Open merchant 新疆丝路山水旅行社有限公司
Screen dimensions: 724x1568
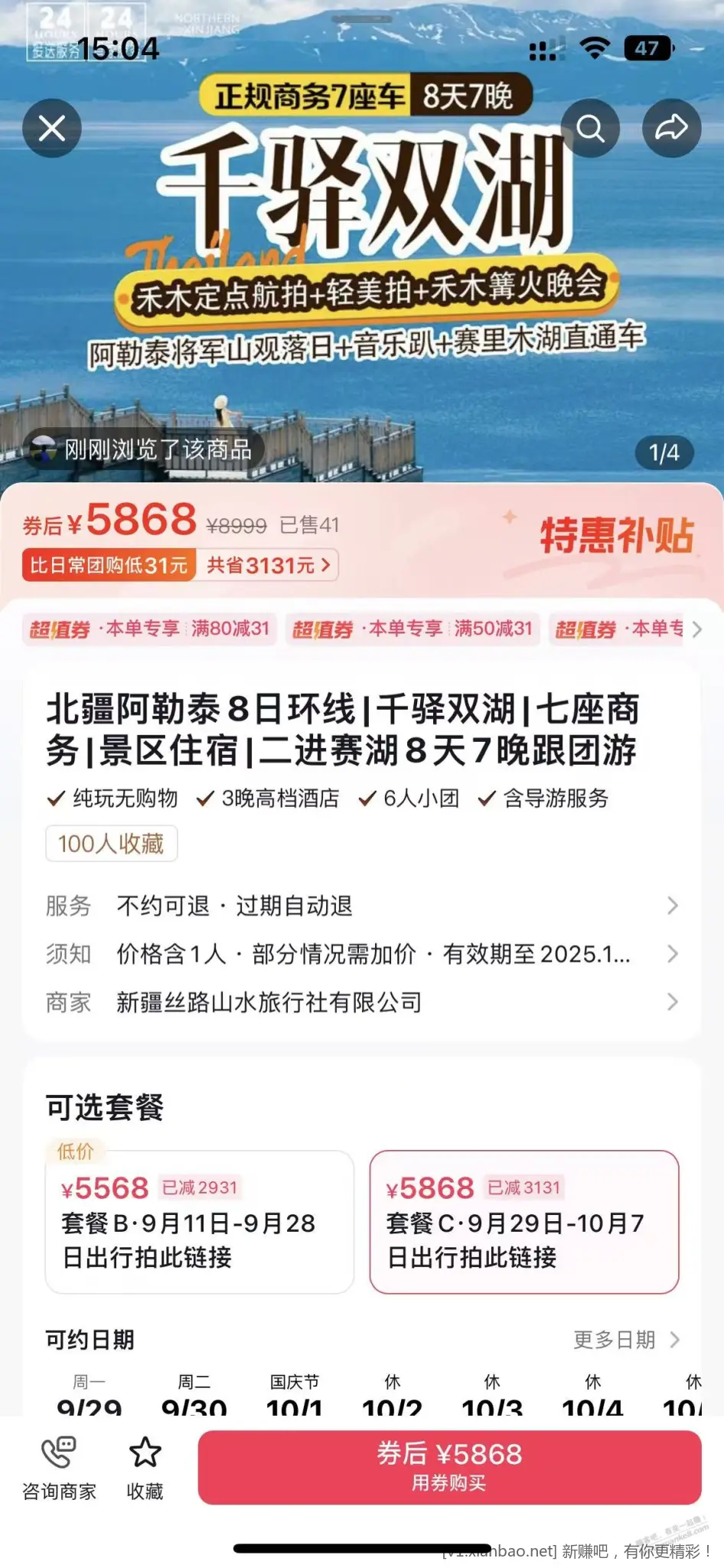click(x=361, y=1002)
